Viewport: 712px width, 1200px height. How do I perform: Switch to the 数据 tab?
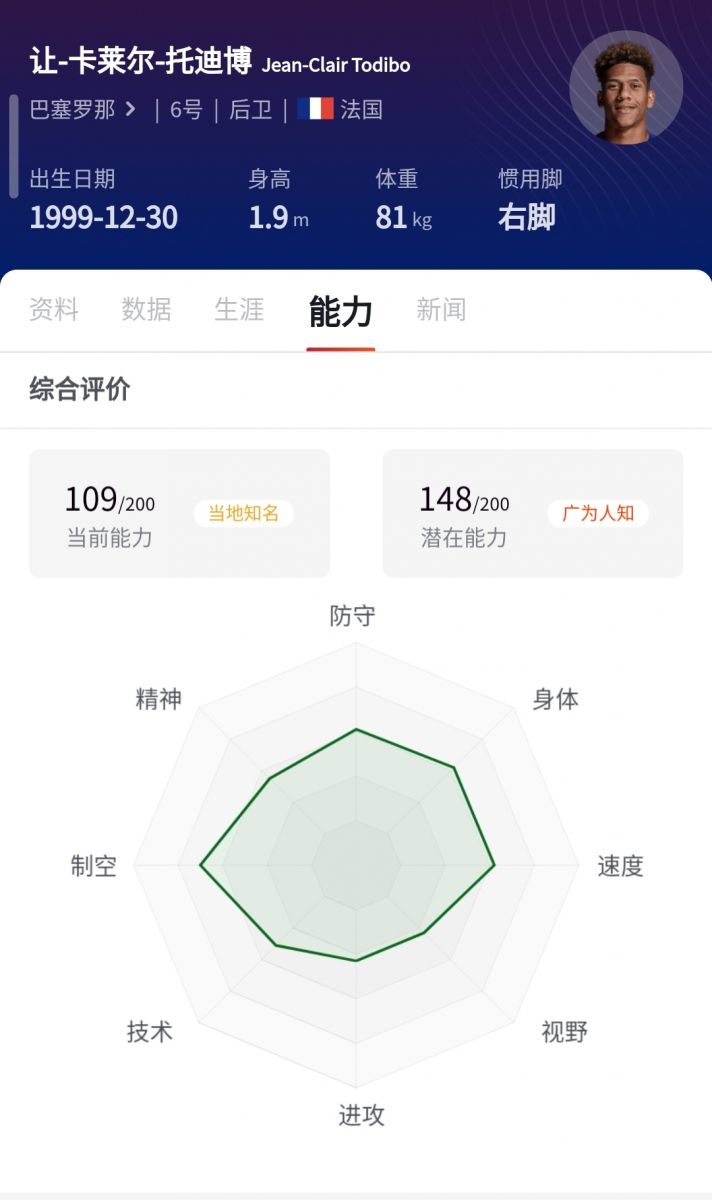(146, 310)
